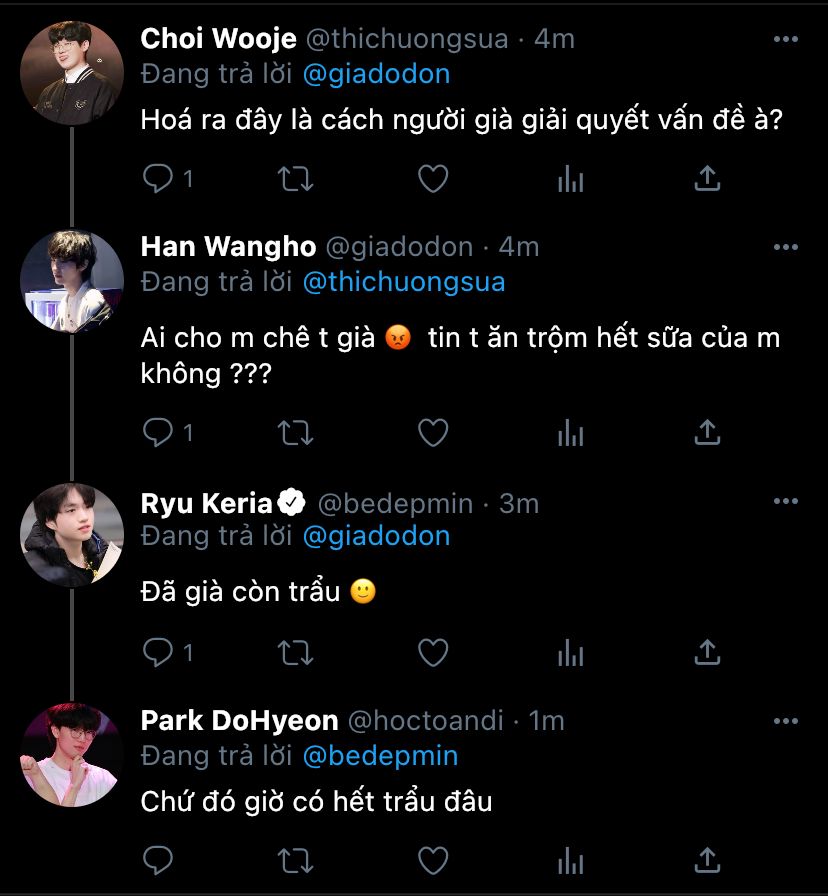
Task: Reply to Han Wangho's tweet
Action: [x=158, y=432]
